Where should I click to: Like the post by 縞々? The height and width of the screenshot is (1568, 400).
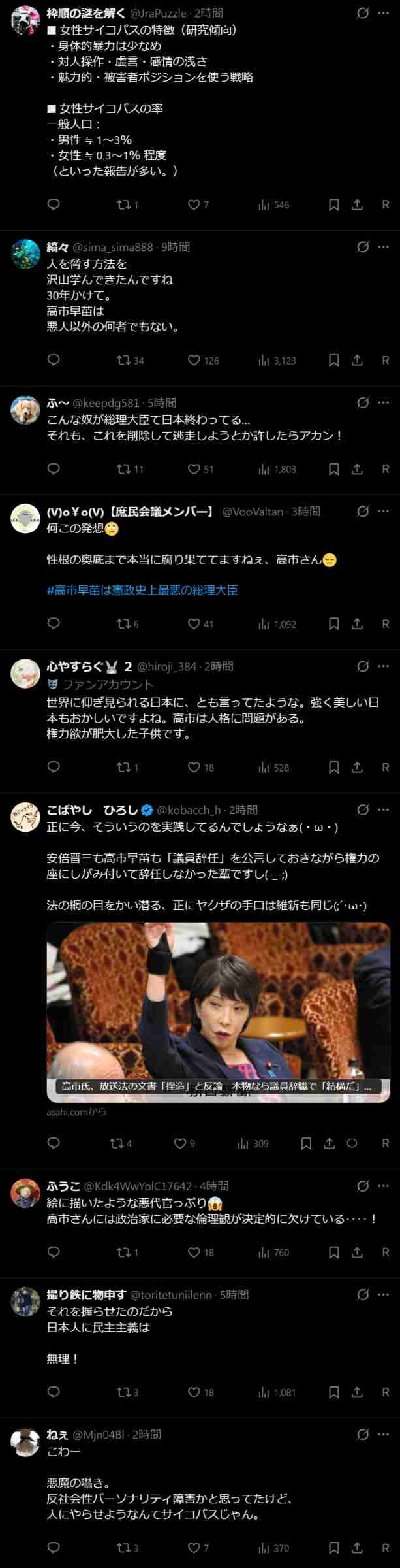tap(194, 360)
